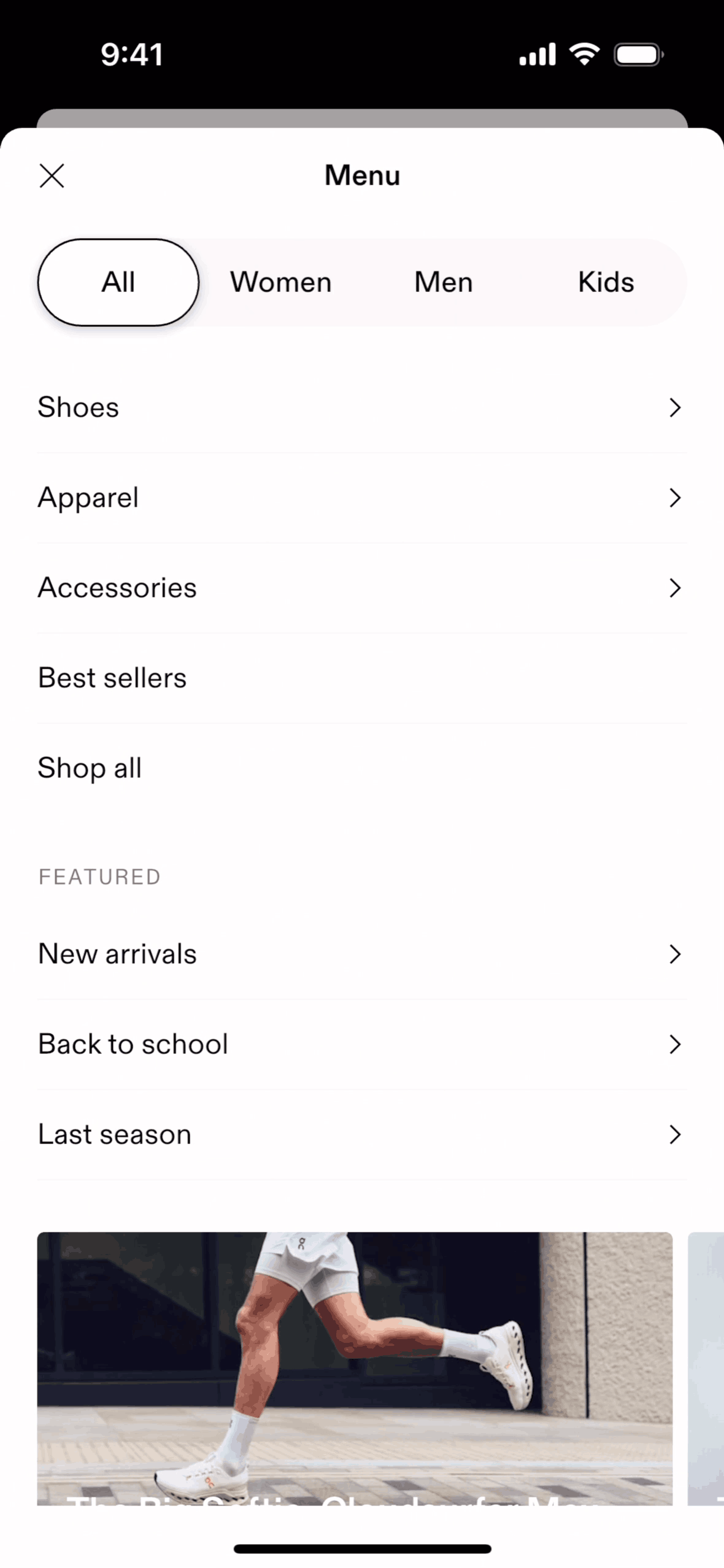Close the Menu sheet
This screenshot has width=724, height=1568.
52,175
